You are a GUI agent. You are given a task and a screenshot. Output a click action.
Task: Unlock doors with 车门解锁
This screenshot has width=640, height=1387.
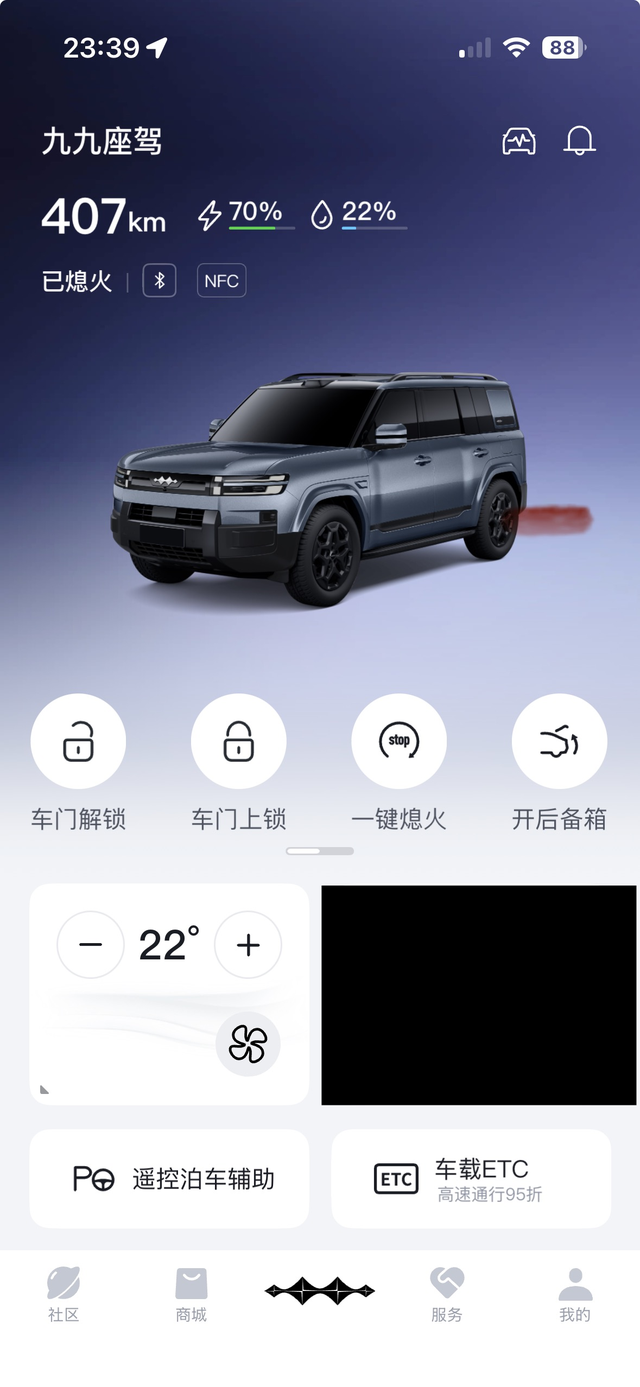point(78,742)
